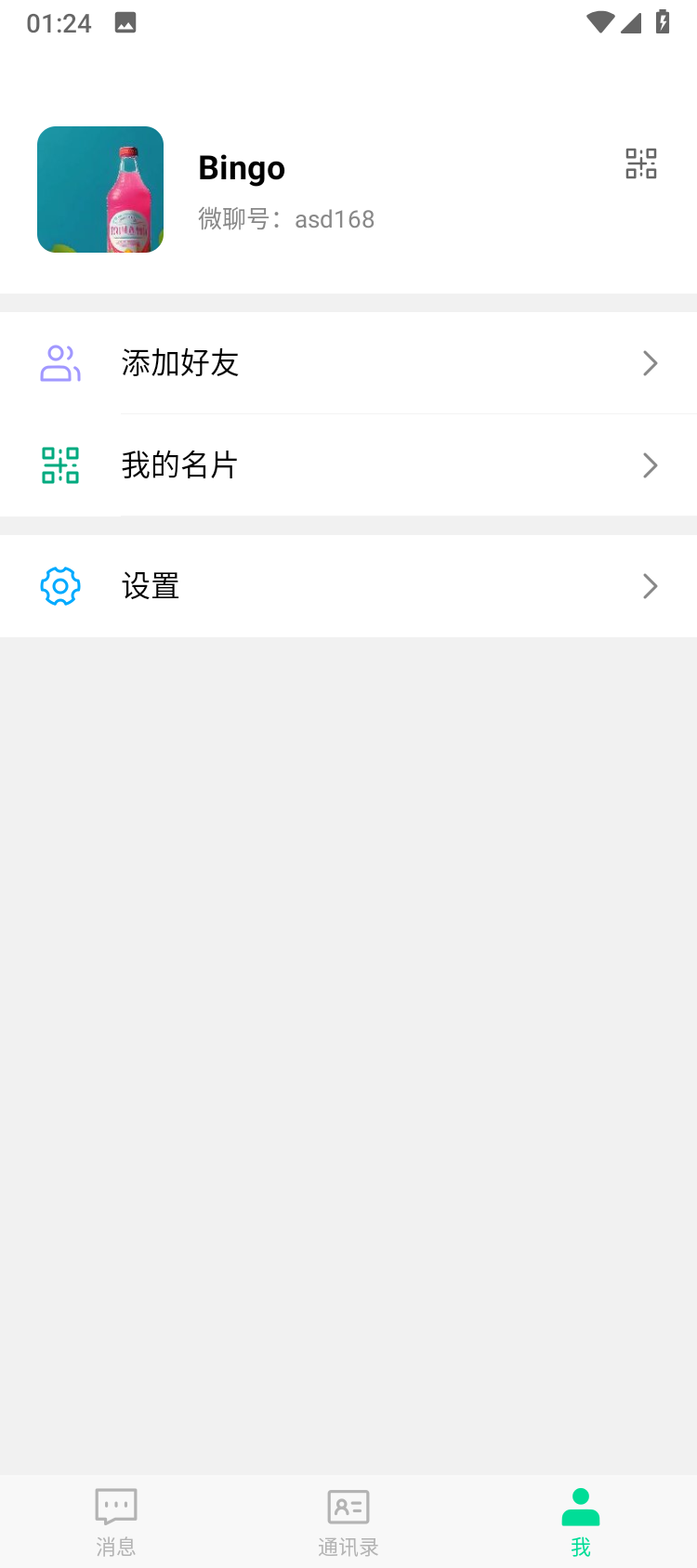Switch to the 消息 tab

[x=116, y=1522]
